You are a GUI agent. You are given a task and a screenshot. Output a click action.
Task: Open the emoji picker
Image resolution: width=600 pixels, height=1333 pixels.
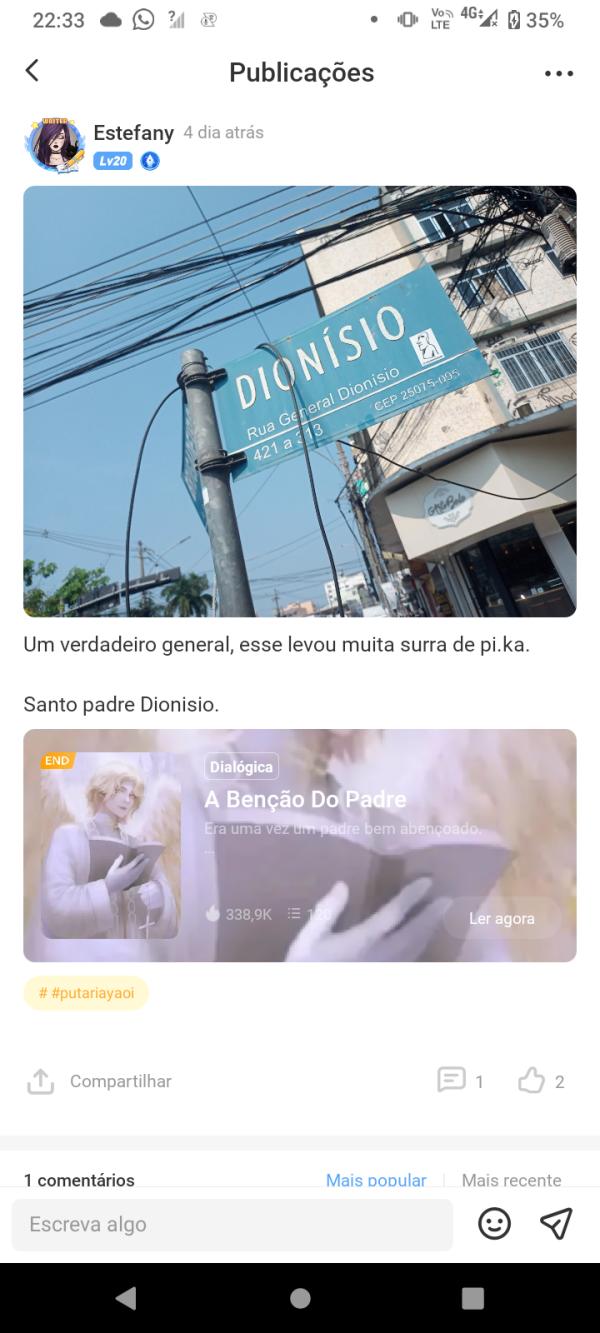click(494, 1224)
